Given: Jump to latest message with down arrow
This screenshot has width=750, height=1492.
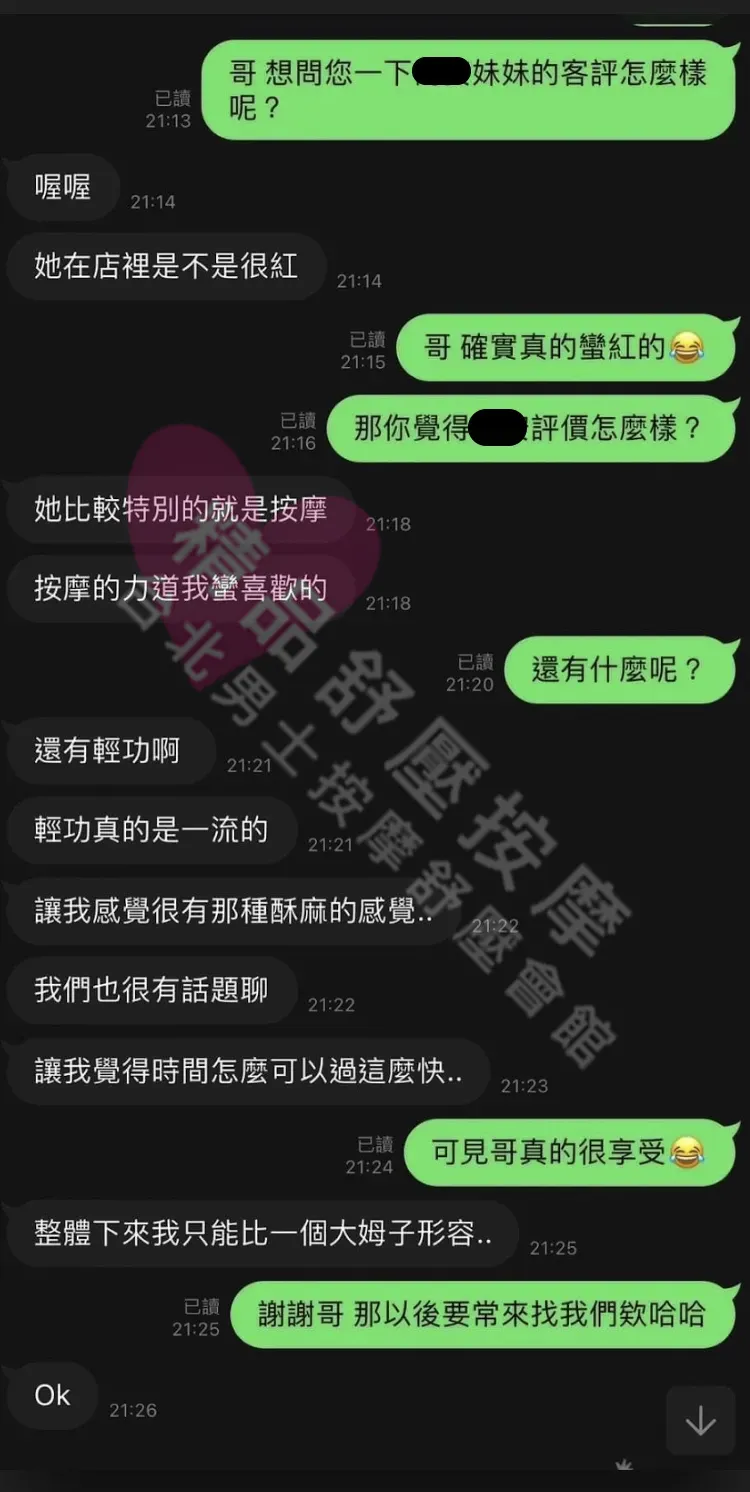Looking at the screenshot, I should 700,1420.
